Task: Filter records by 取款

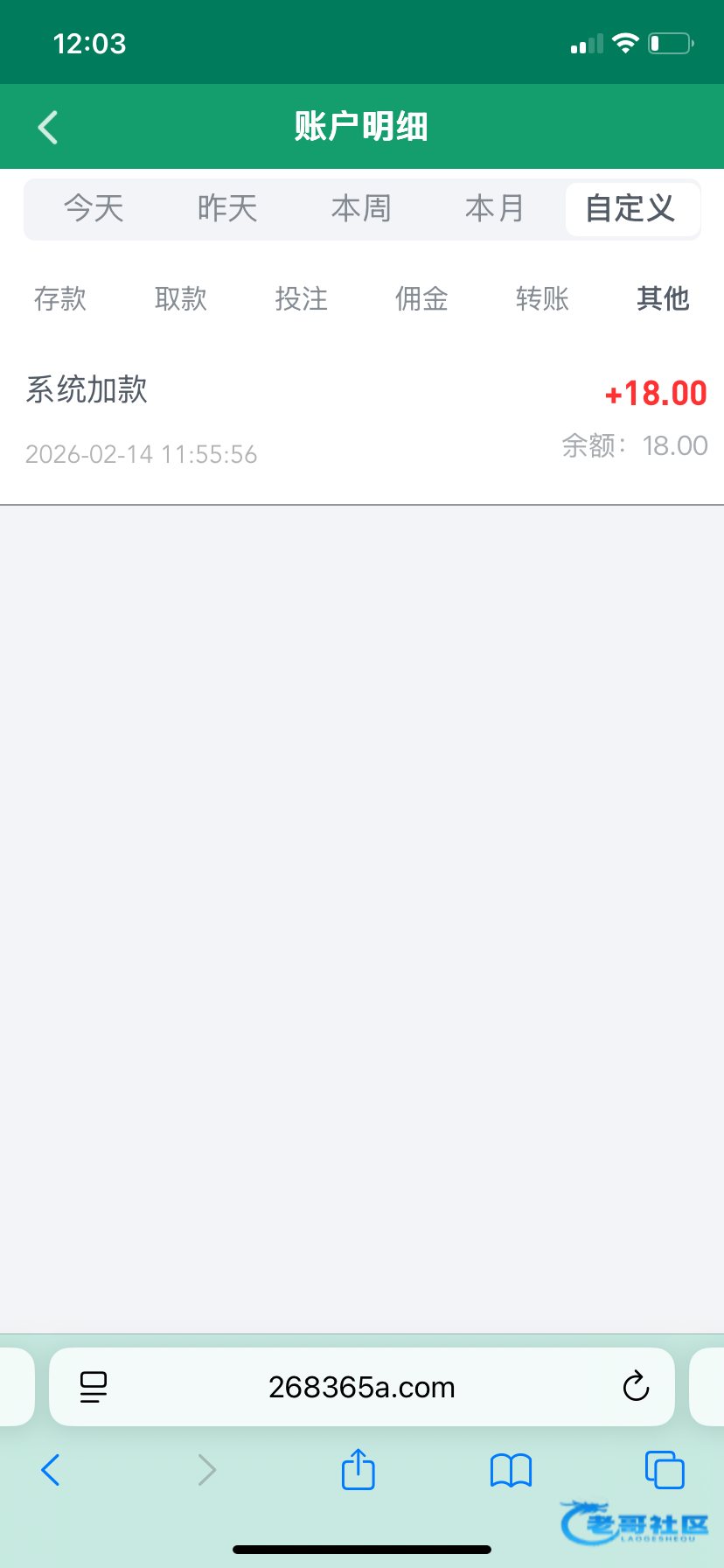Action: point(181,299)
